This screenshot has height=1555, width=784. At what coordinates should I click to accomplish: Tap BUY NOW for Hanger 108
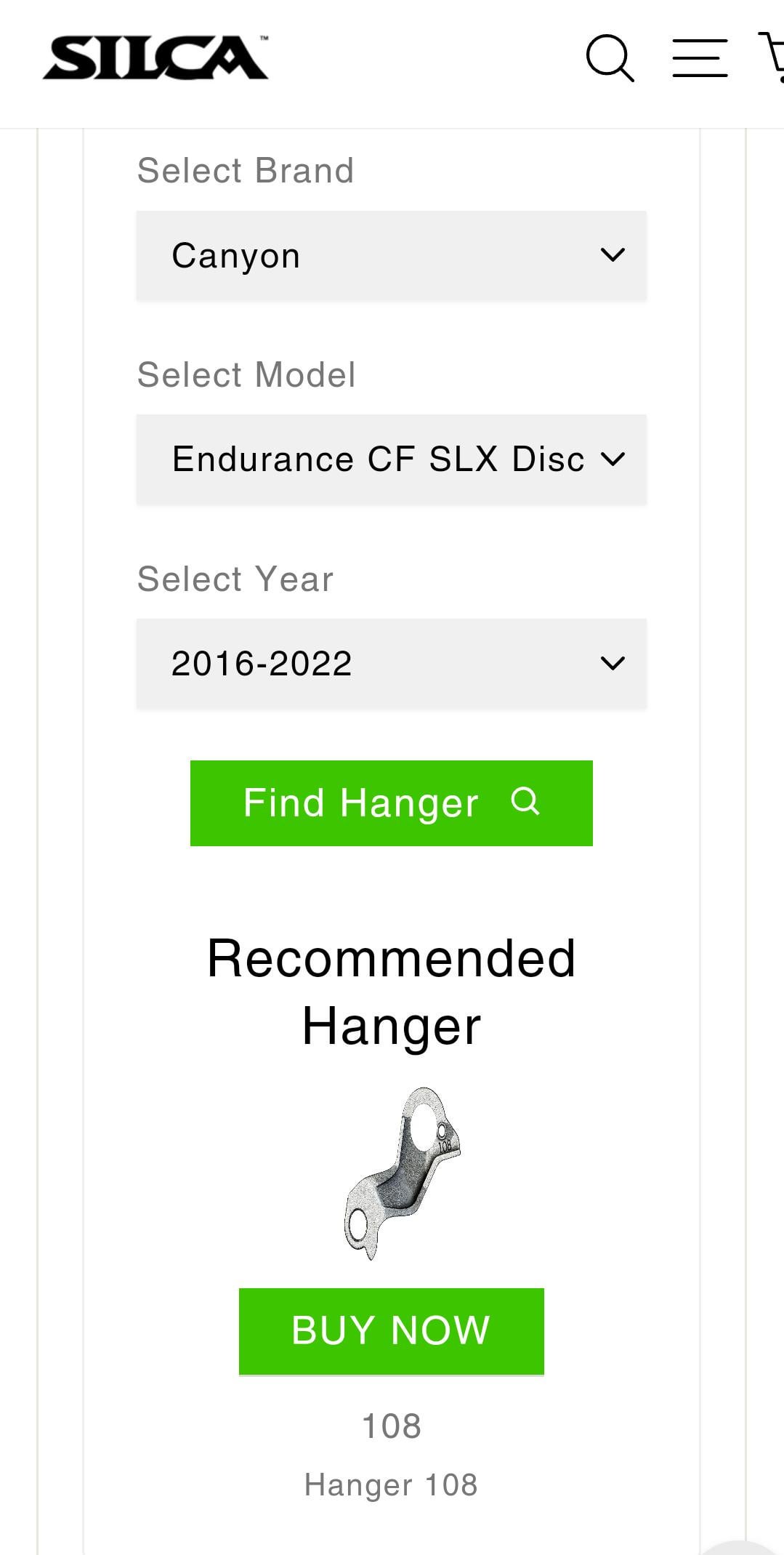pyautogui.click(x=391, y=1330)
